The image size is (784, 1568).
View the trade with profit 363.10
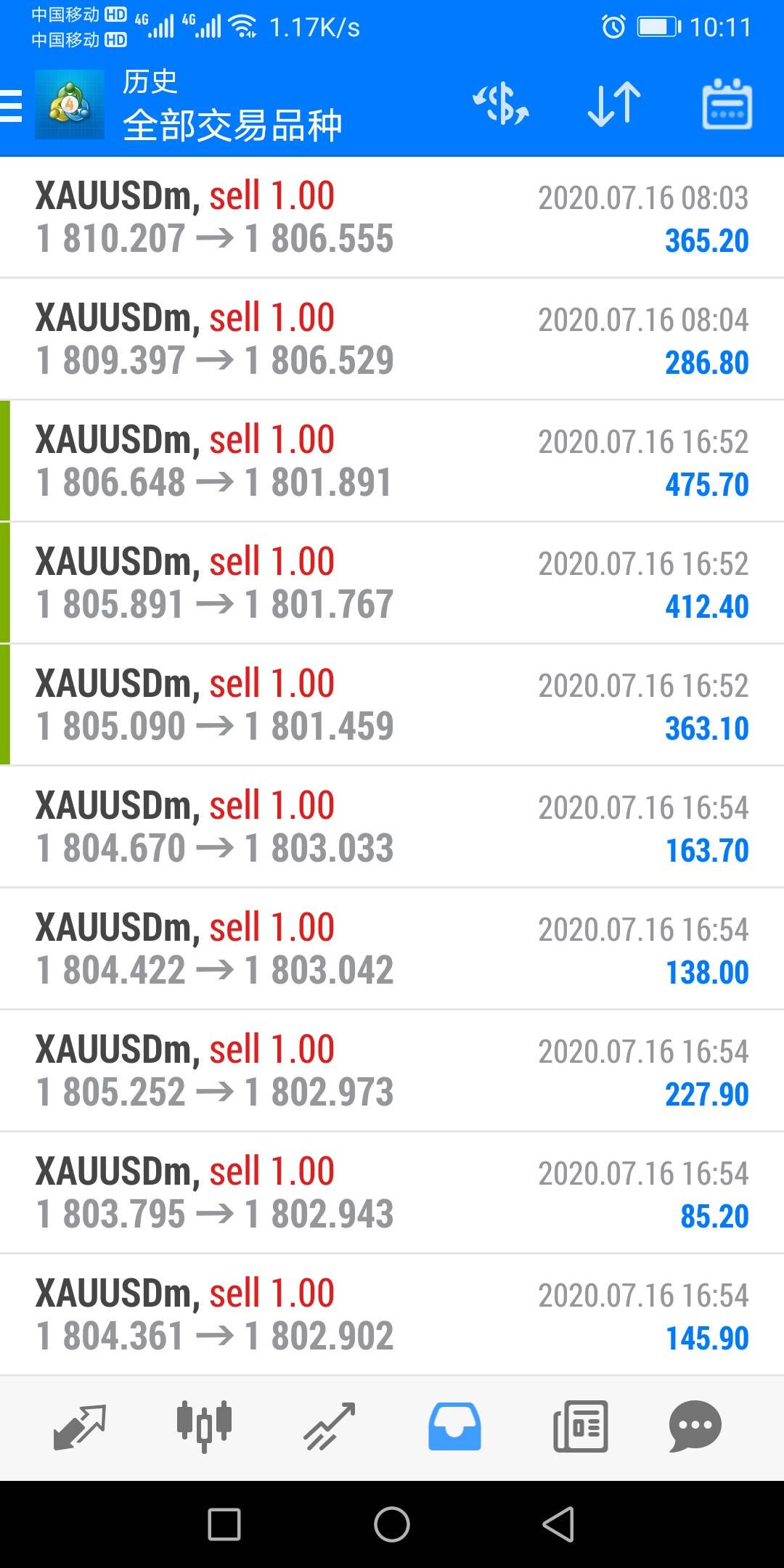pyautogui.click(x=392, y=705)
